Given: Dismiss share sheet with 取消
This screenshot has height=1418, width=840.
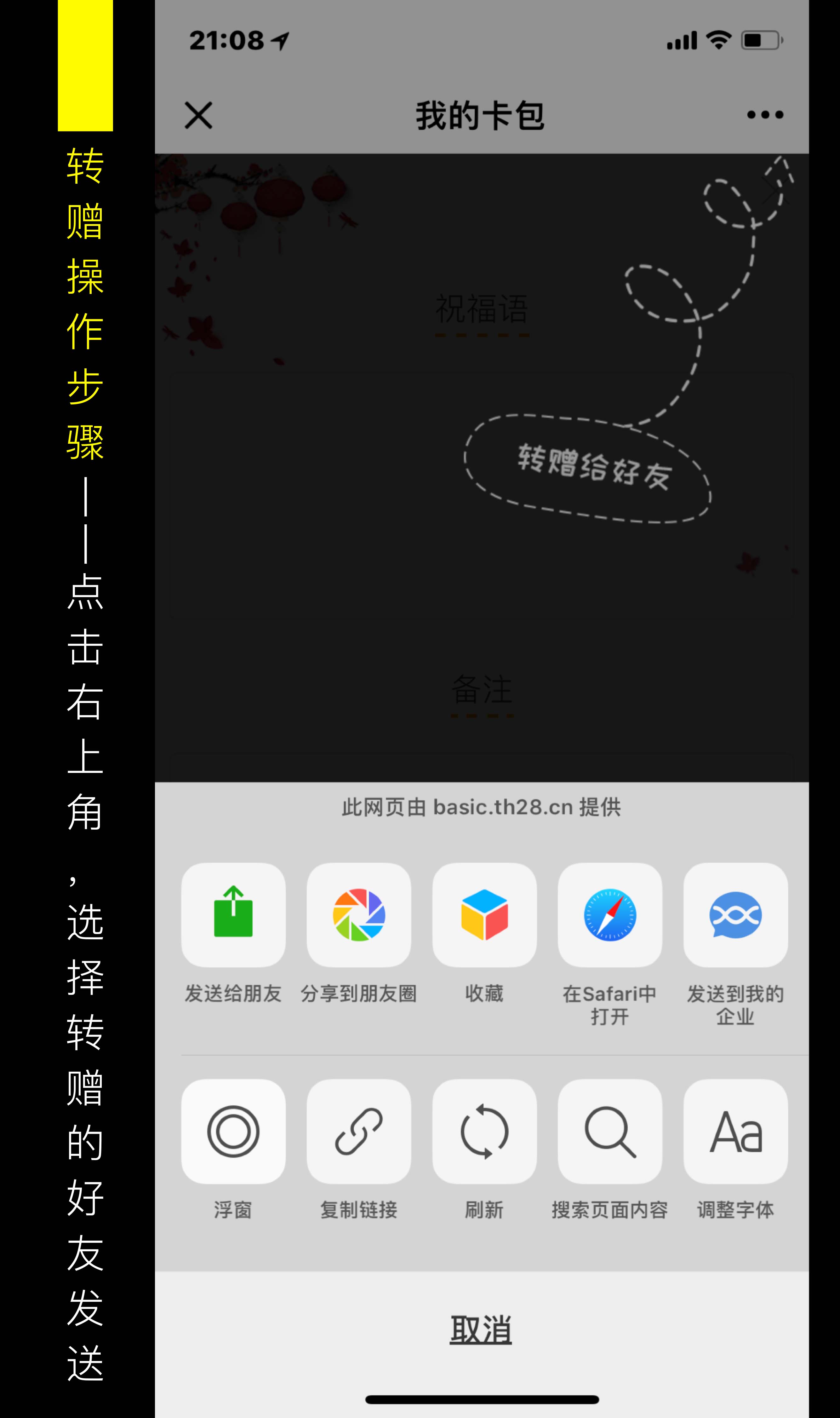Looking at the screenshot, I should coord(482,1330).
